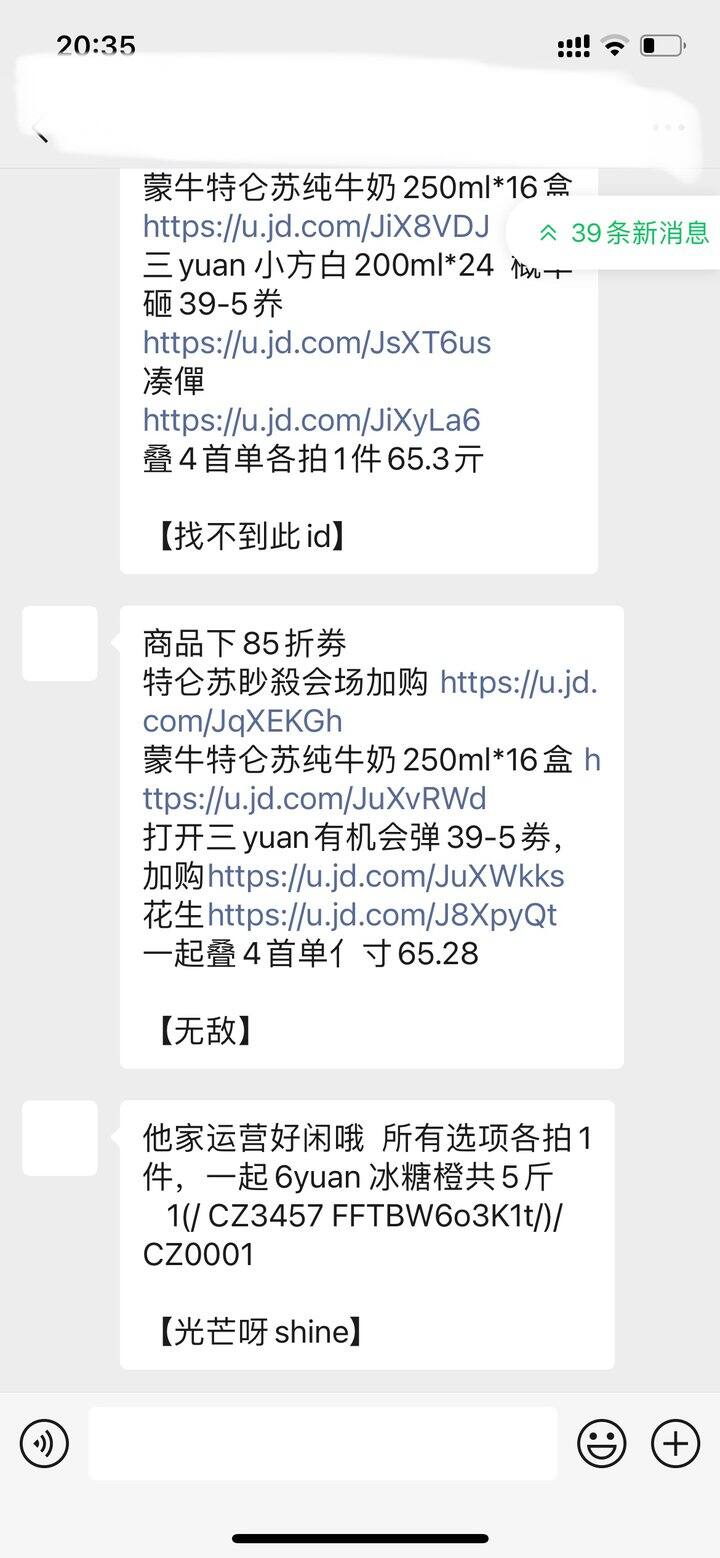
Task: Open link https://u.jd.com/J8XpyQt
Action: point(383,915)
